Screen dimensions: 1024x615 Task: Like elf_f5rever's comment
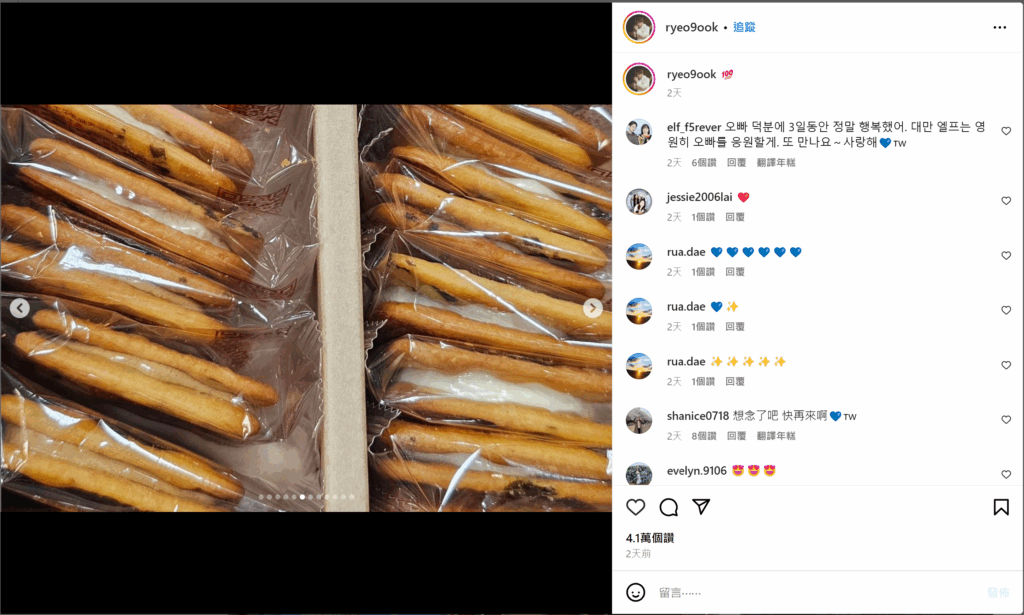coord(1006,132)
